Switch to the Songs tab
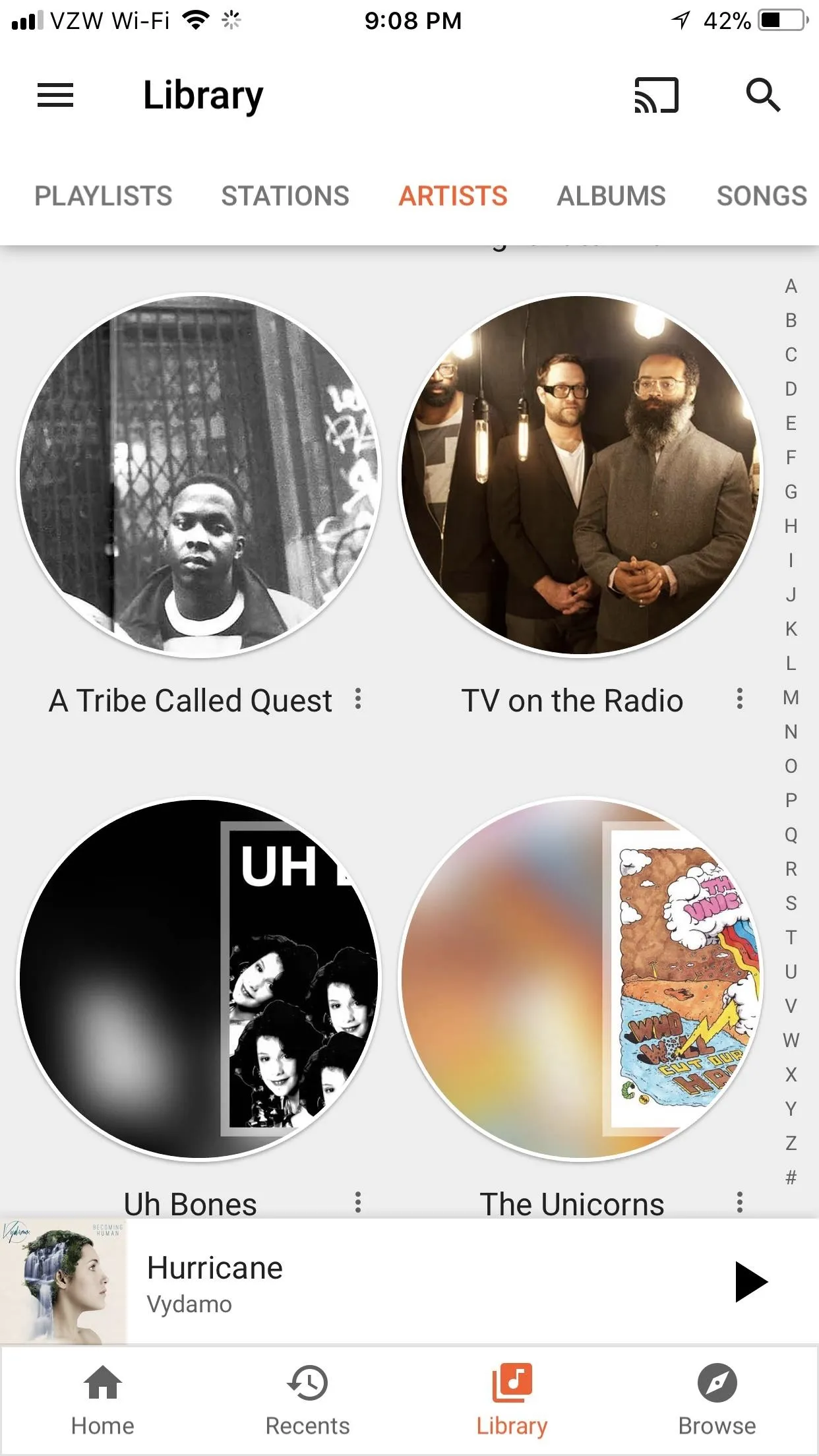This screenshot has width=819, height=1456. pyautogui.click(x=762, y=196)
